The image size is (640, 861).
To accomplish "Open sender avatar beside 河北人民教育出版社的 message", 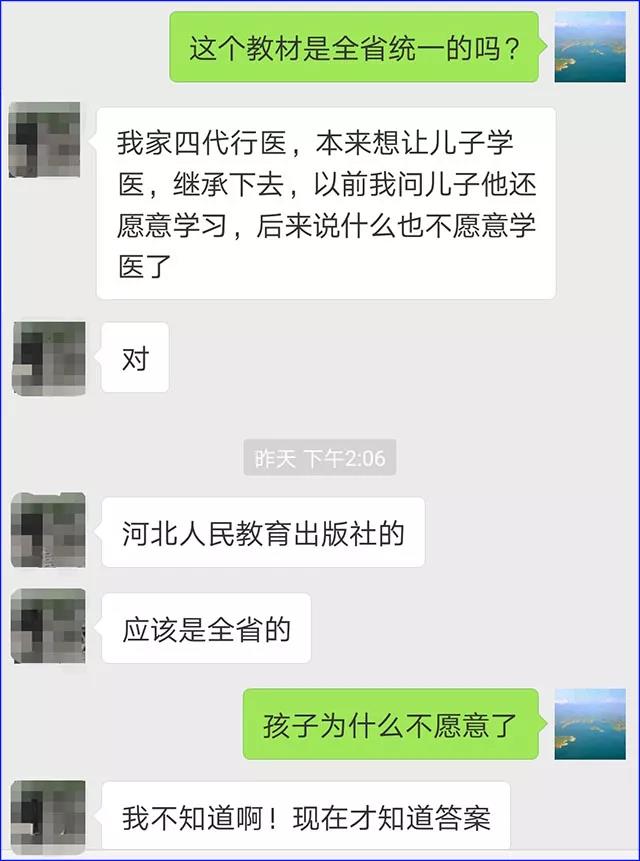I will (48, 530).
